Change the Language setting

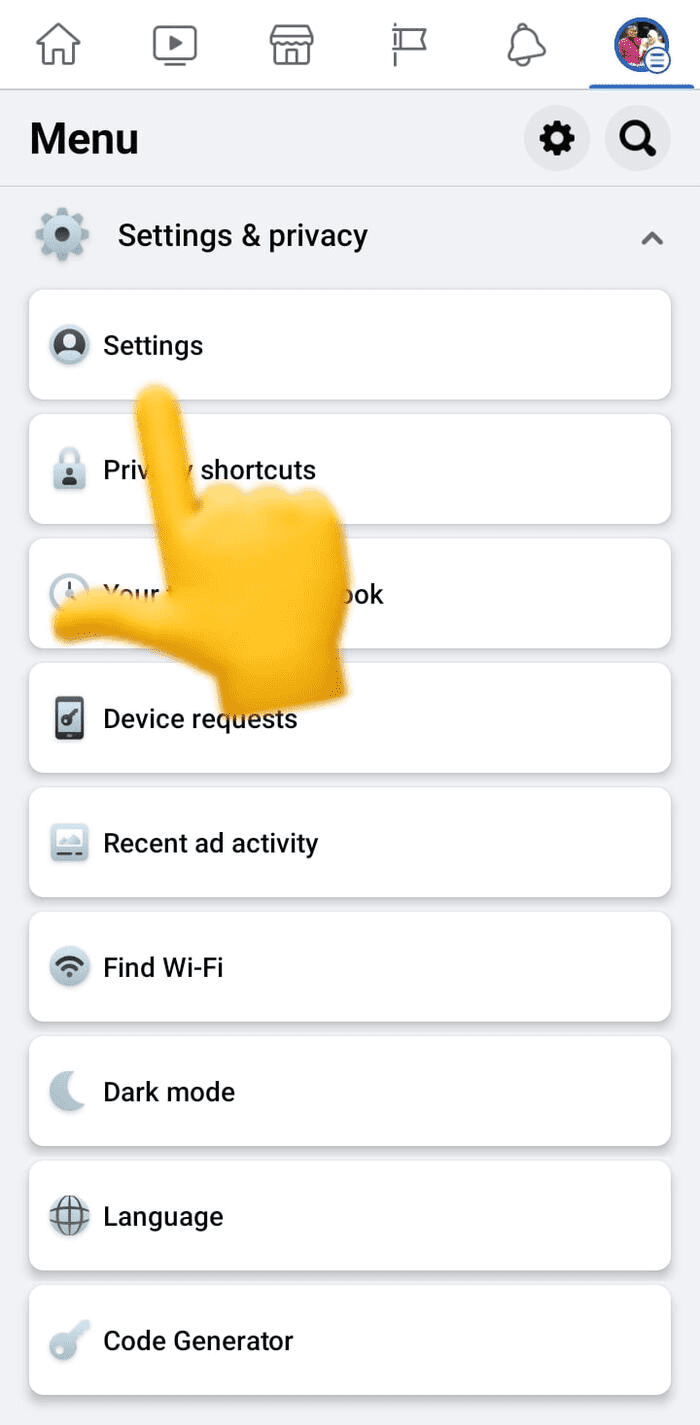pos(350,1216)
